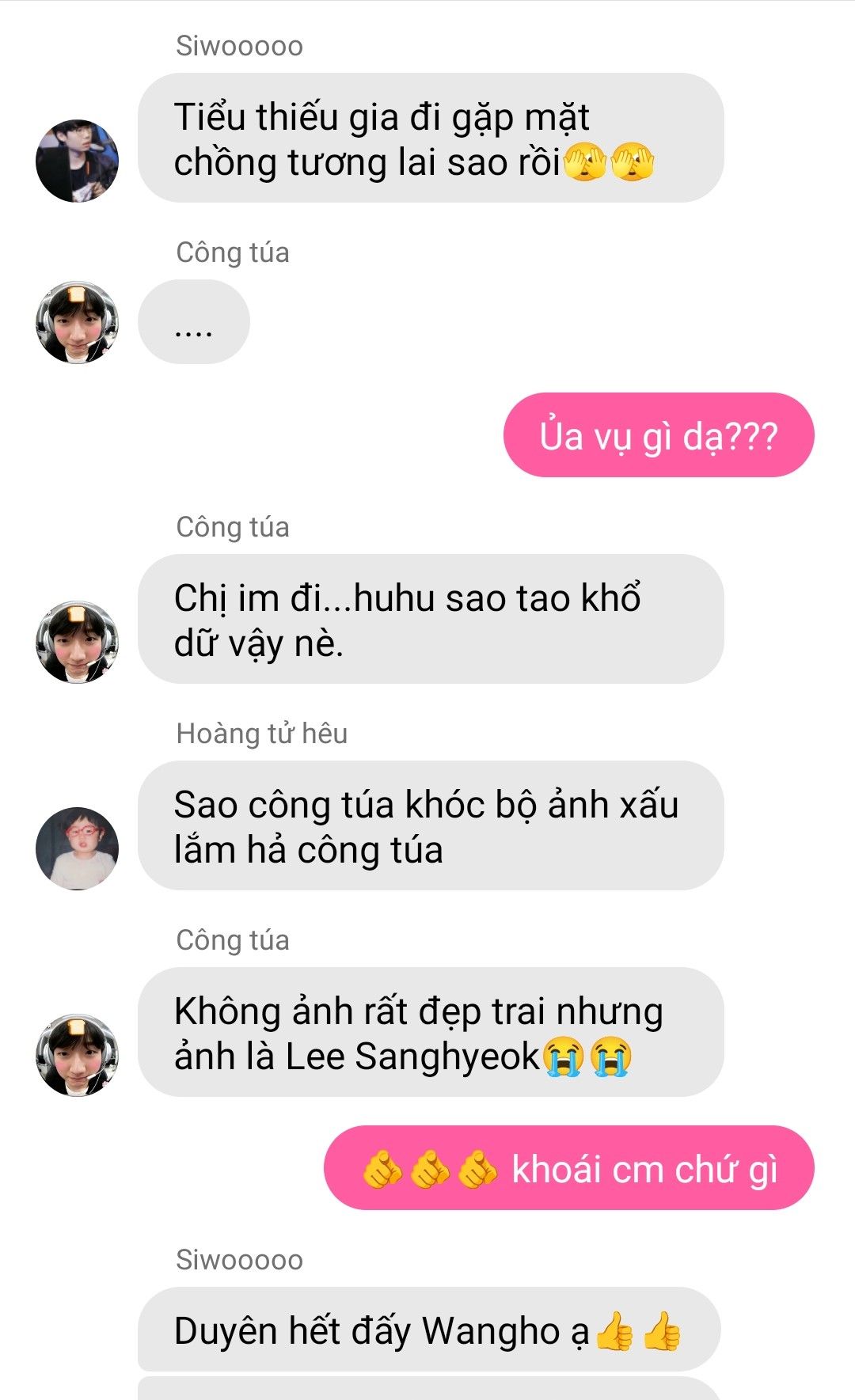Open Hoàng tử hêu's avatar
Viewport: 855px width, 1400px height.
coord(77,848)
